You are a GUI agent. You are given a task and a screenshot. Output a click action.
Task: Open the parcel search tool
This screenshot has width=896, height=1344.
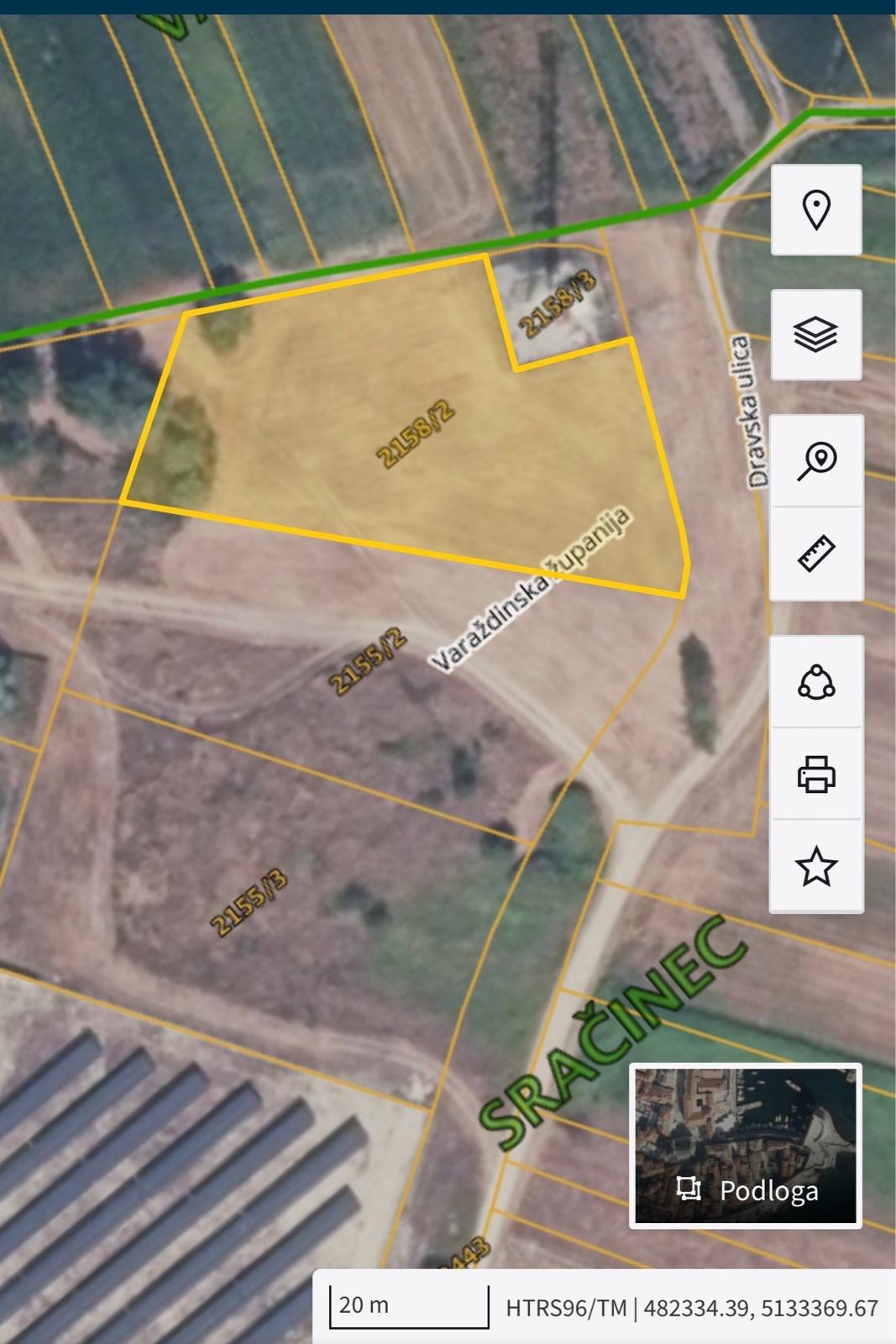pos(816,460)
